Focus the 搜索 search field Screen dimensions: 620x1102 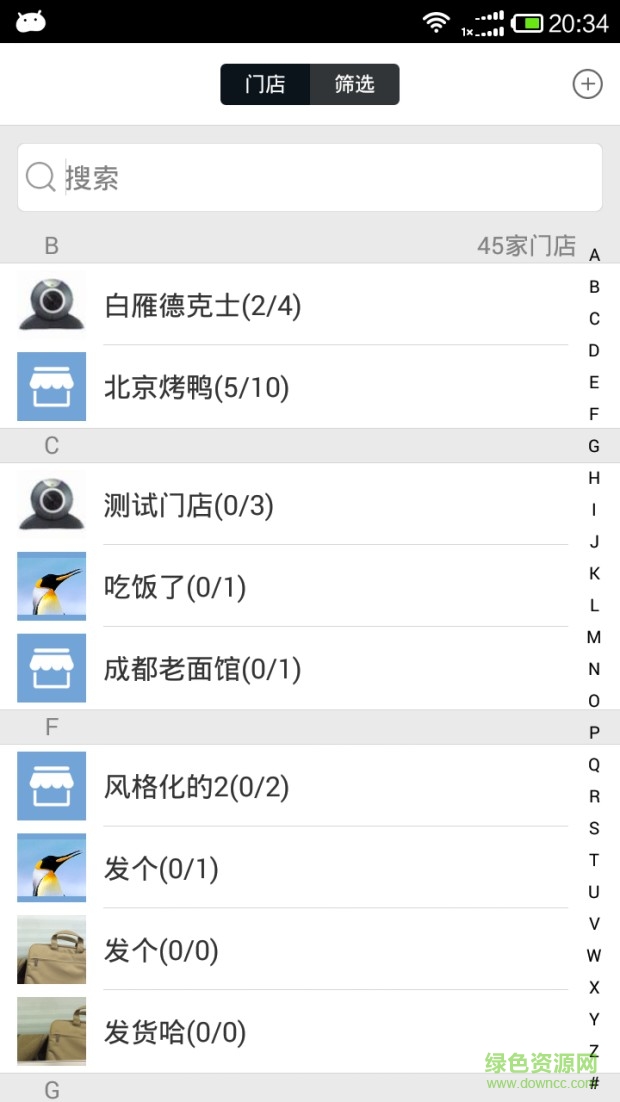click(310, 178)
